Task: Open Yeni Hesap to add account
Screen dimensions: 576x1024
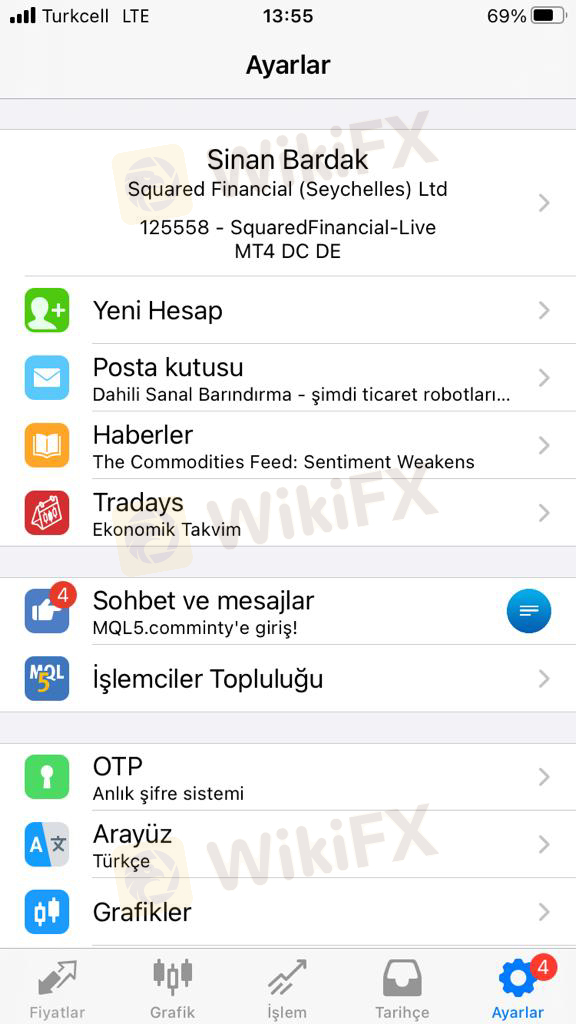Action: click(x=288, y=310)
